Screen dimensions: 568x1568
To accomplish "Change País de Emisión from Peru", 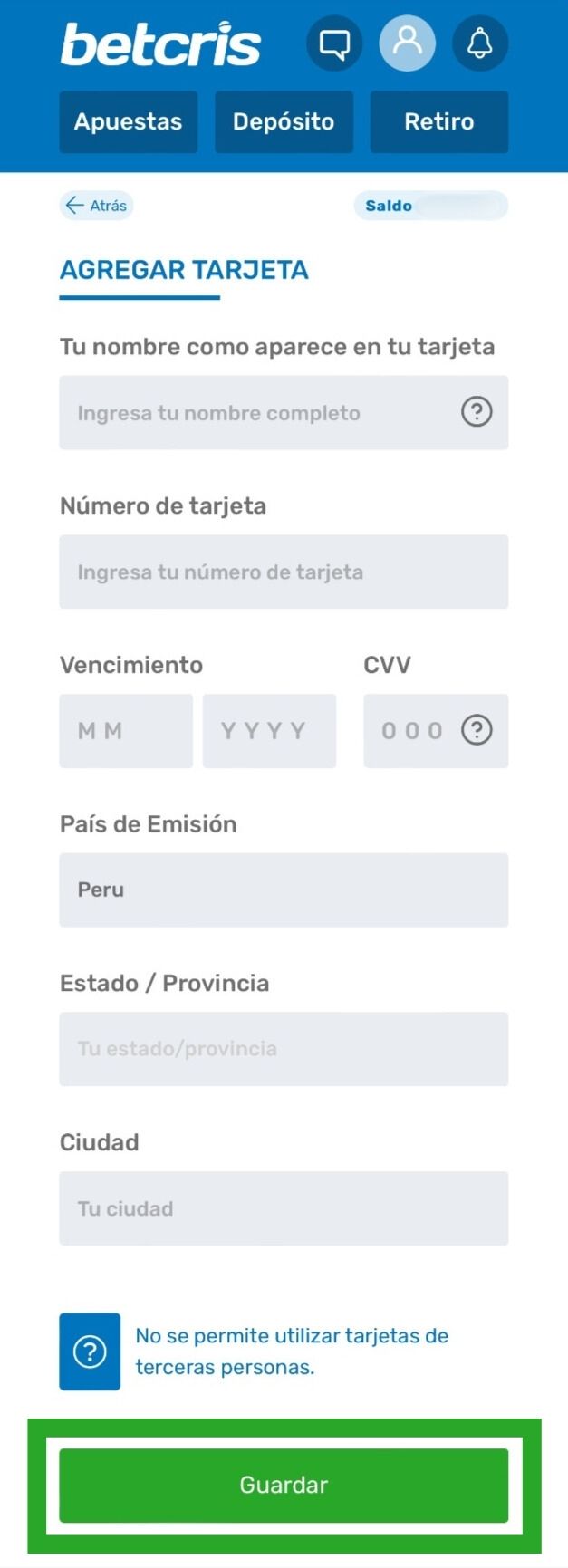I will tap(284, 890).
